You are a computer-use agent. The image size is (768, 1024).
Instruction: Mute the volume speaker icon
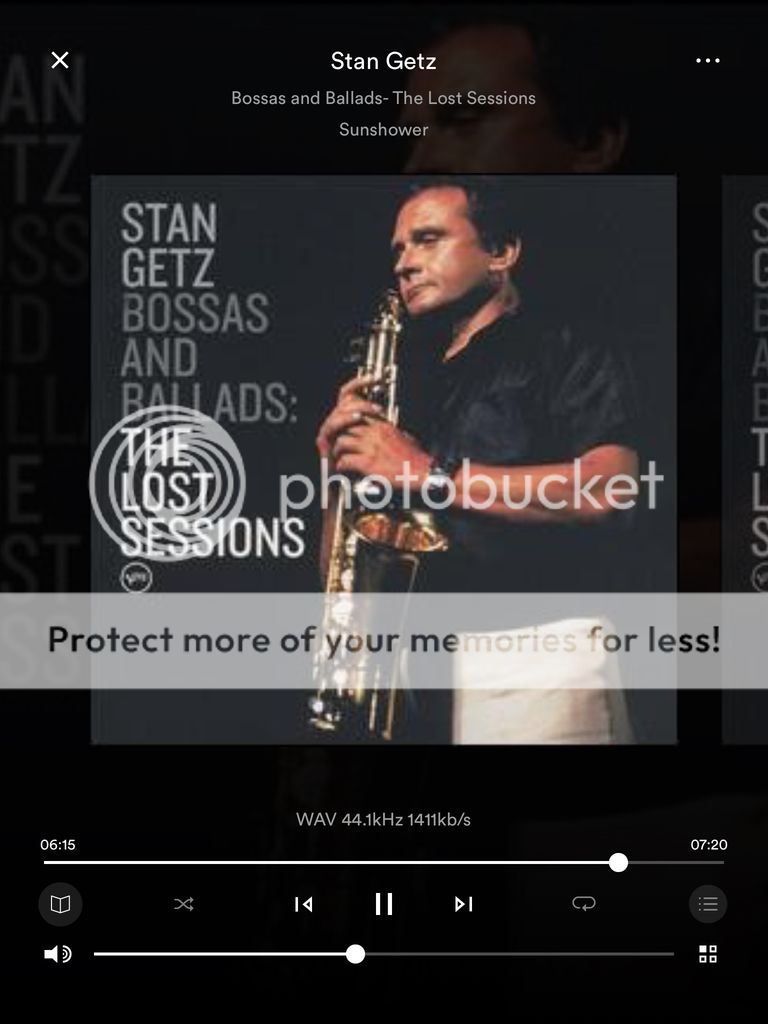point(58,954)
